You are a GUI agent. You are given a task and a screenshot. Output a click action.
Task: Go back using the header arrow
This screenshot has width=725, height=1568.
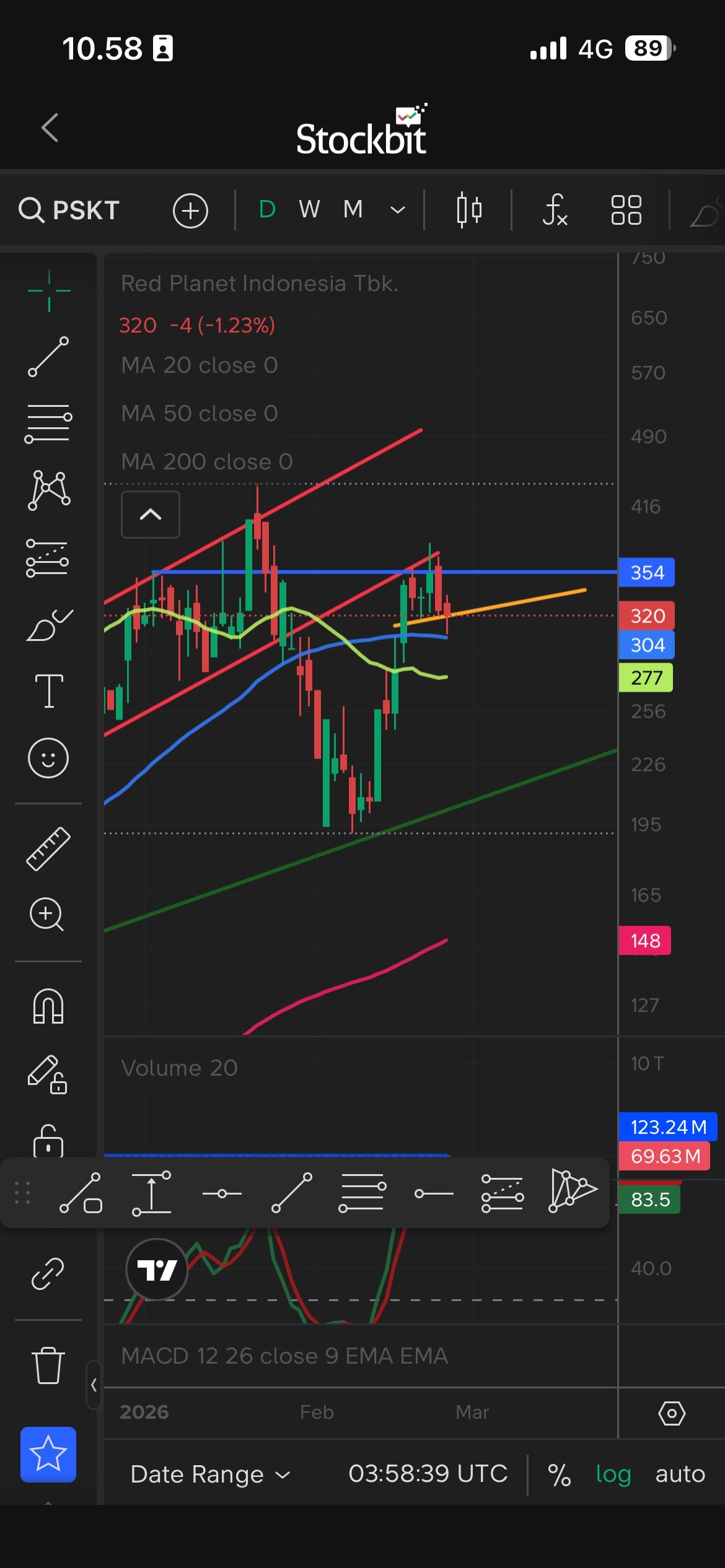click(x=50, y=128)
